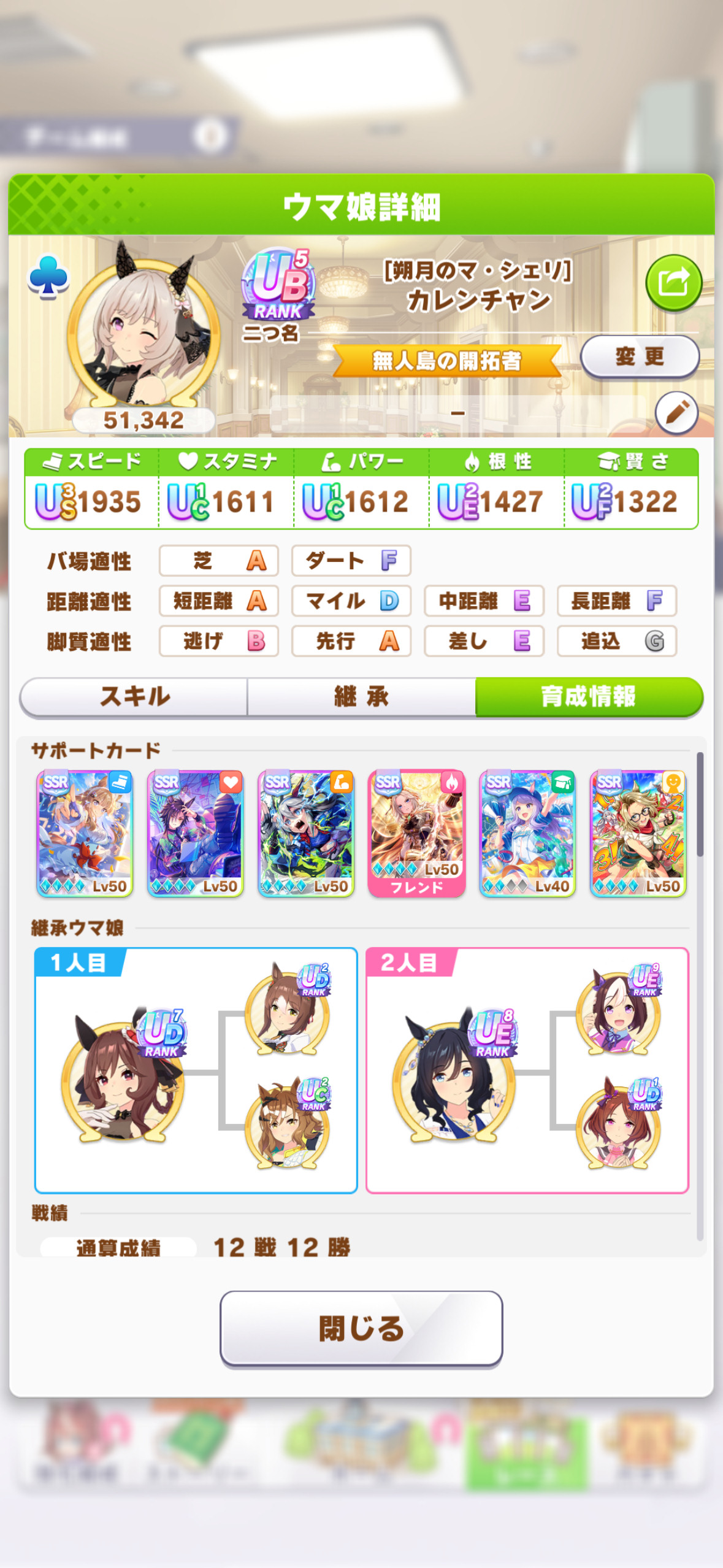Tap the pencil edit icon

click(x=677, y=413)
